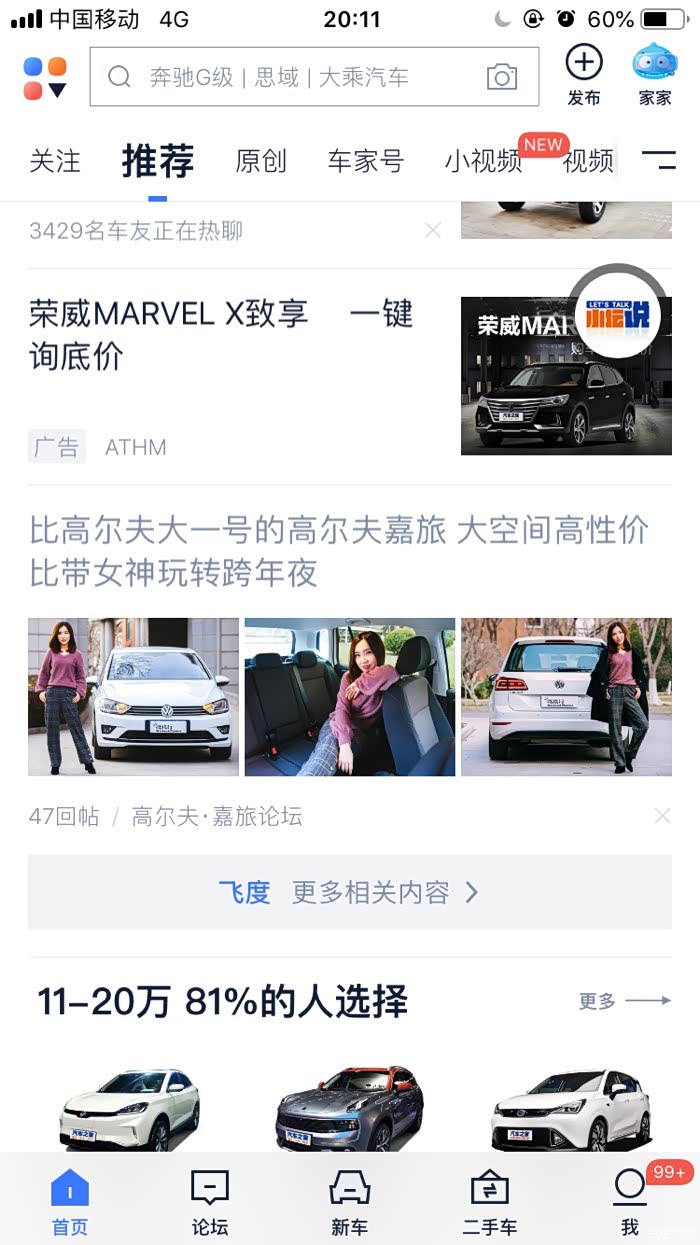Switch to the 原创 tab
The image size is (700, 1245).
click(x=261, y=161)
